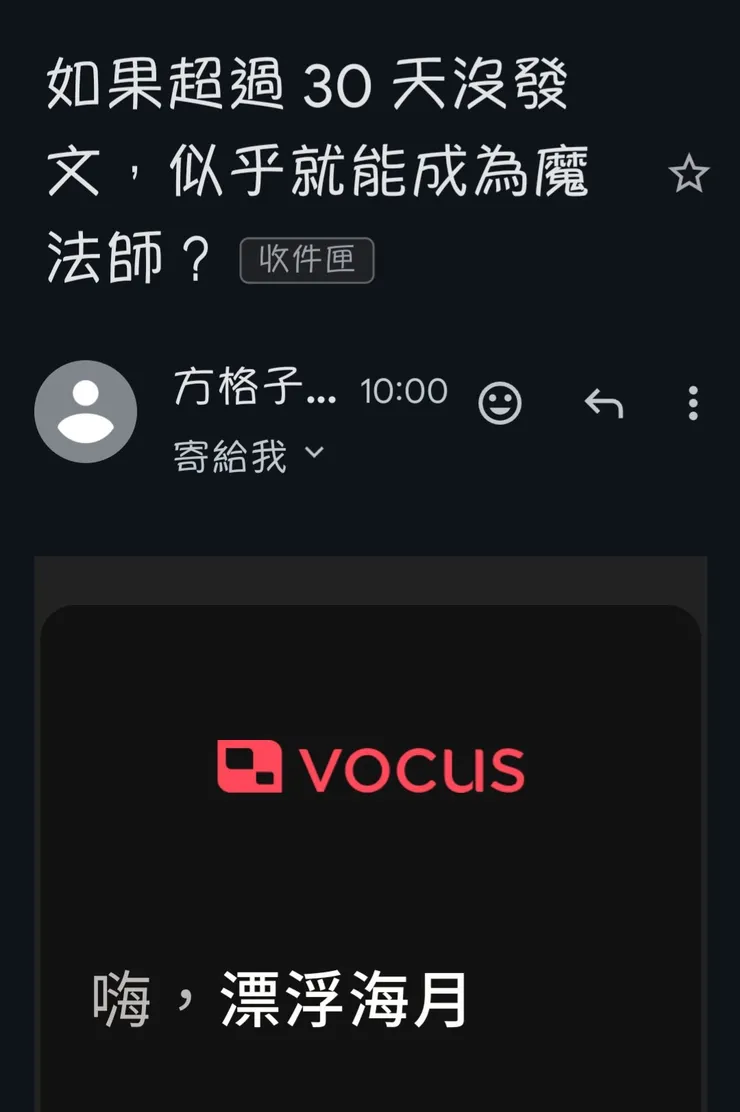740x1112 pixels.
Task: Click the email subject about 30 天沒發文
Action: (x=300, y=170)
